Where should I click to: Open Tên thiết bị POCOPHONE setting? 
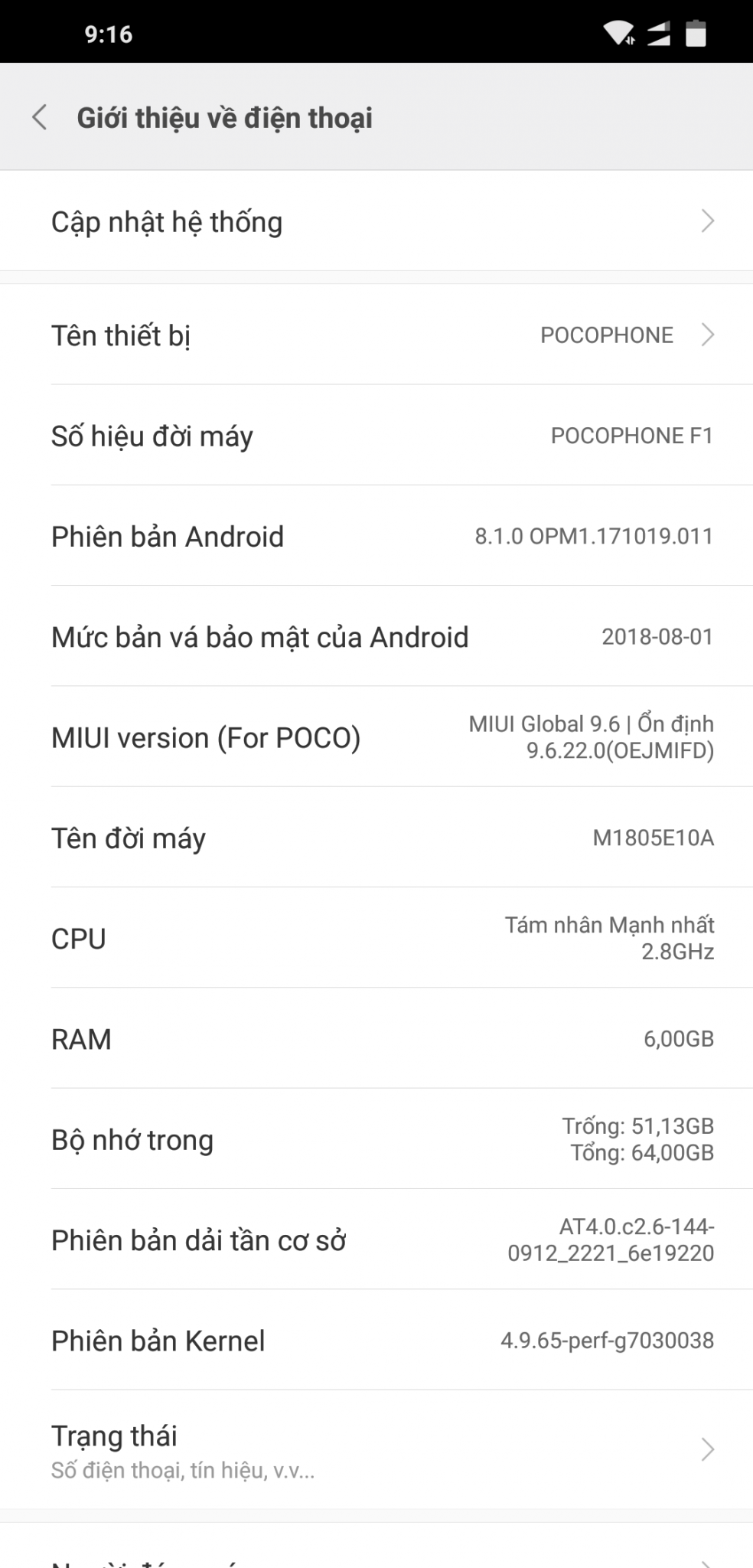point(376,335)
